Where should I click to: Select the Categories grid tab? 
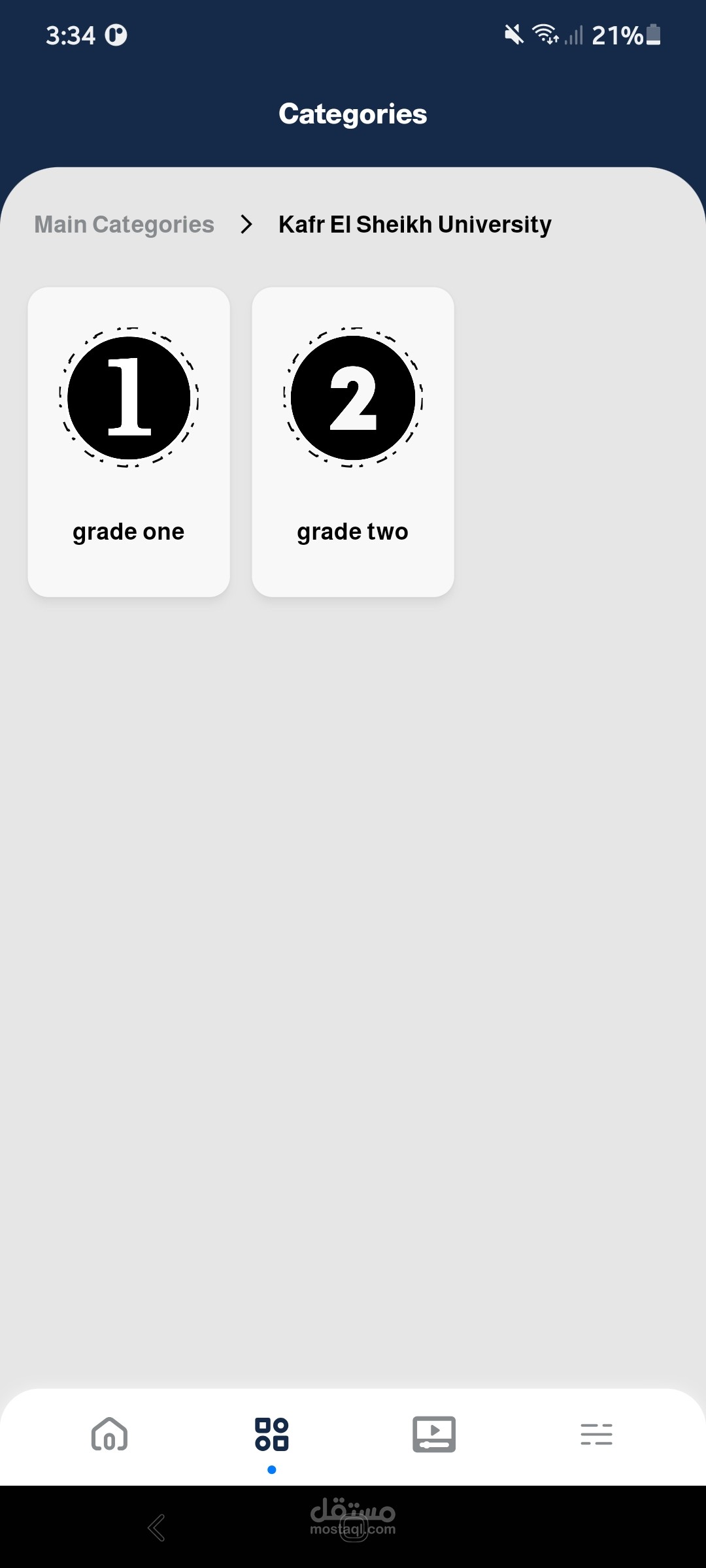[271, 1434]
